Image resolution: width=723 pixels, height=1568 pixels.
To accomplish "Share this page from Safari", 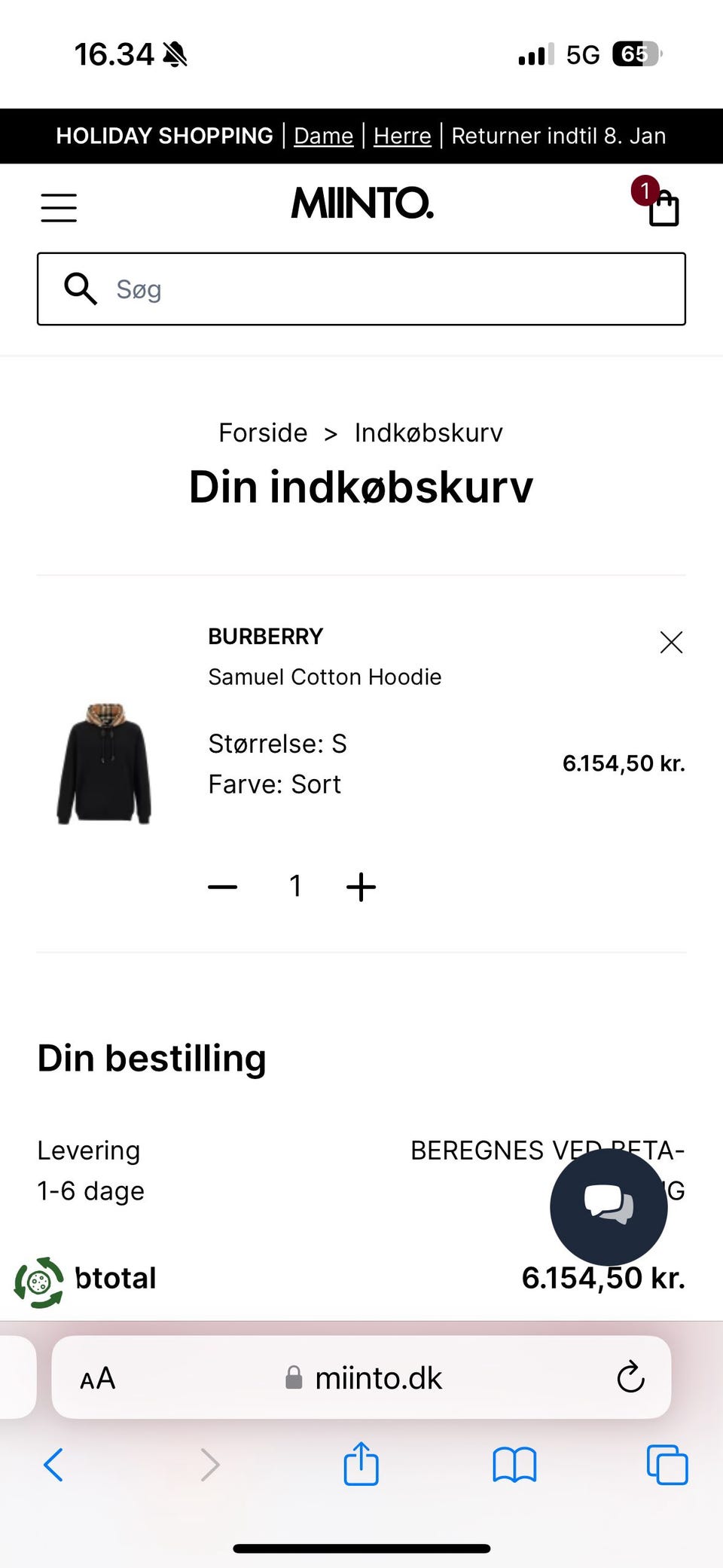I will coord(361,1464).
